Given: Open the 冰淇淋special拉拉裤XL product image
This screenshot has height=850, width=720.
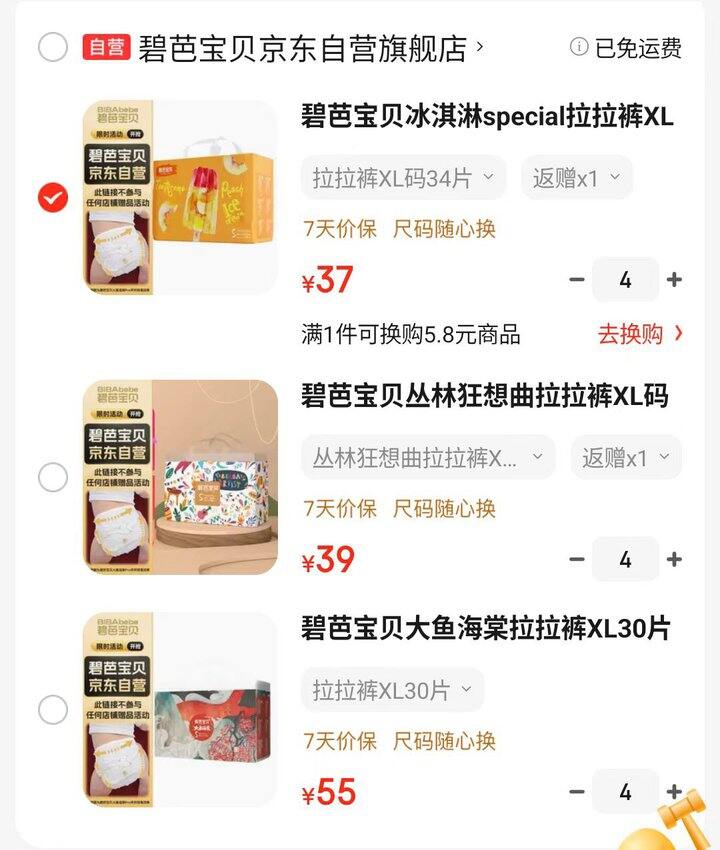Looking at the screenshot, I should click(180, 197).
